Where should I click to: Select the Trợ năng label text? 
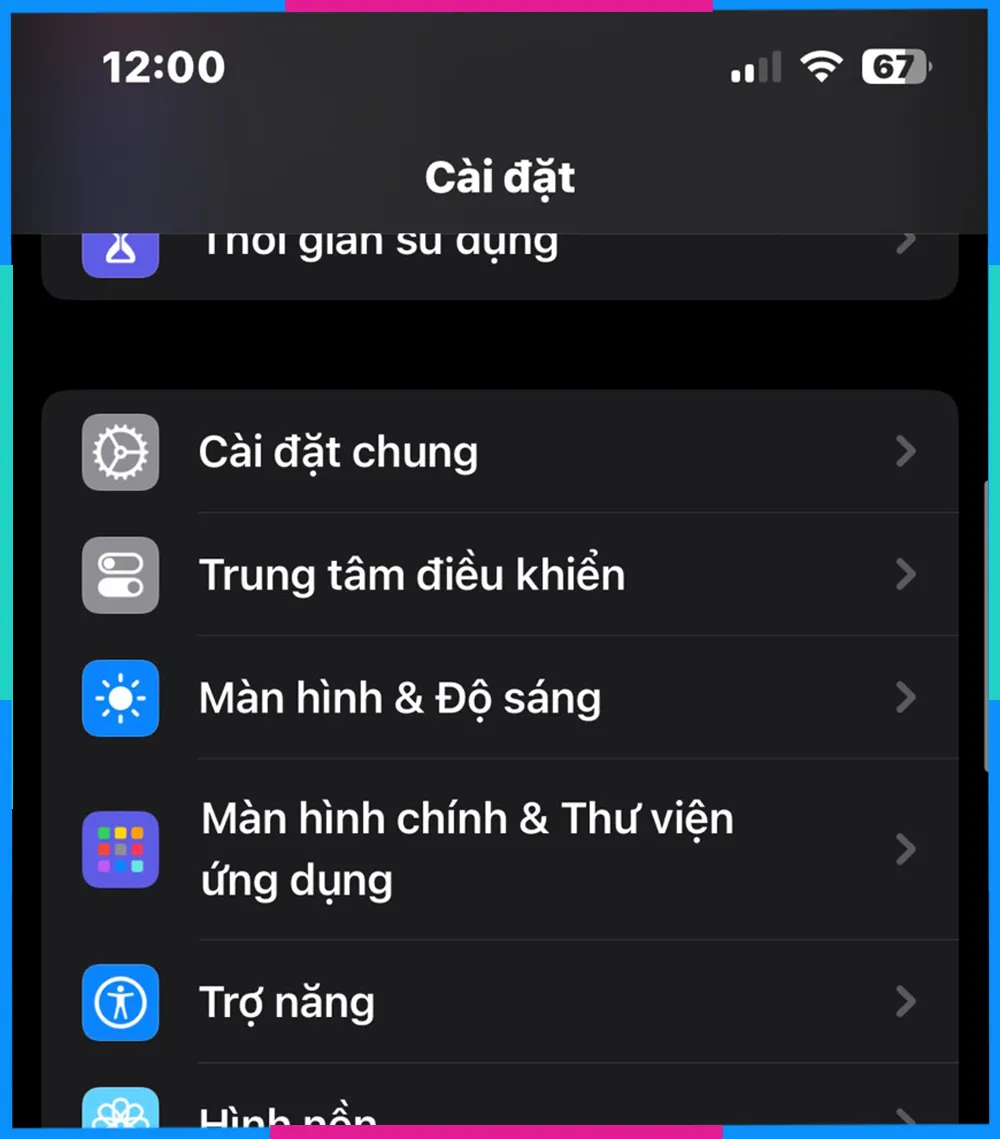point(286,1002)
